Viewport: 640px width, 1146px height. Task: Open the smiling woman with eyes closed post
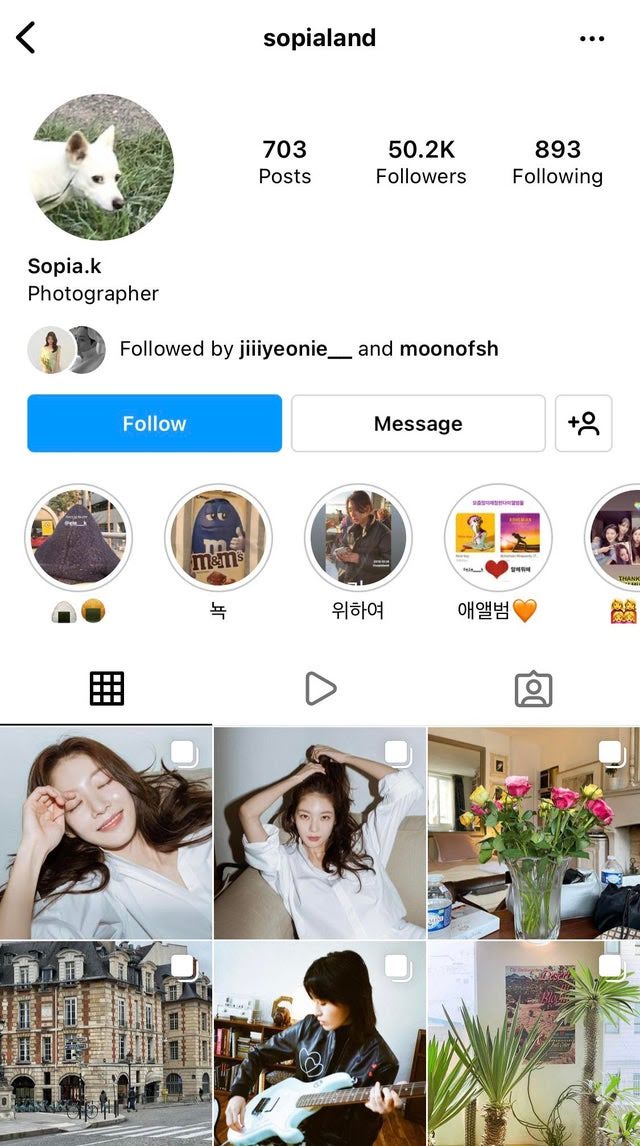105,832
